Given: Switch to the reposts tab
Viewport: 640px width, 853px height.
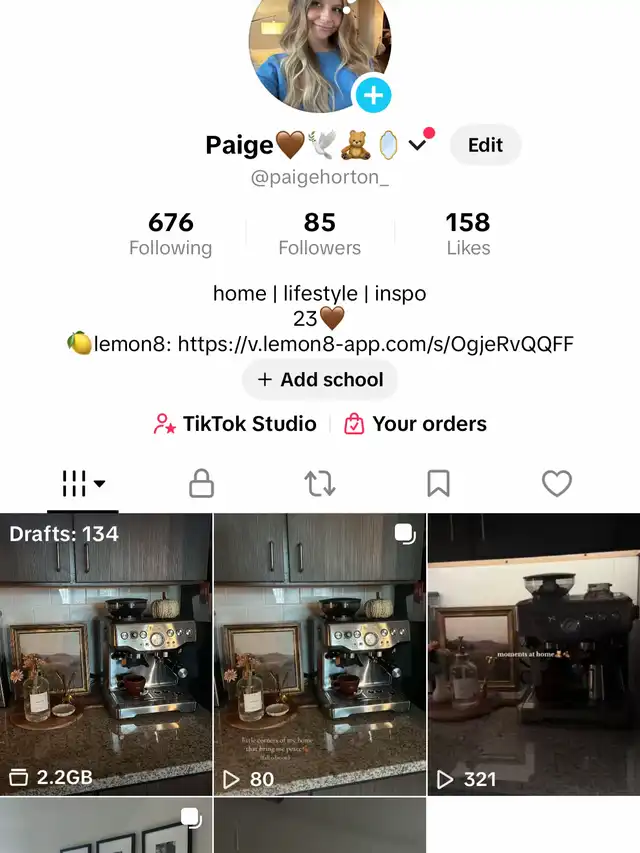Looking at the screenshot, I should click(320, 484).
